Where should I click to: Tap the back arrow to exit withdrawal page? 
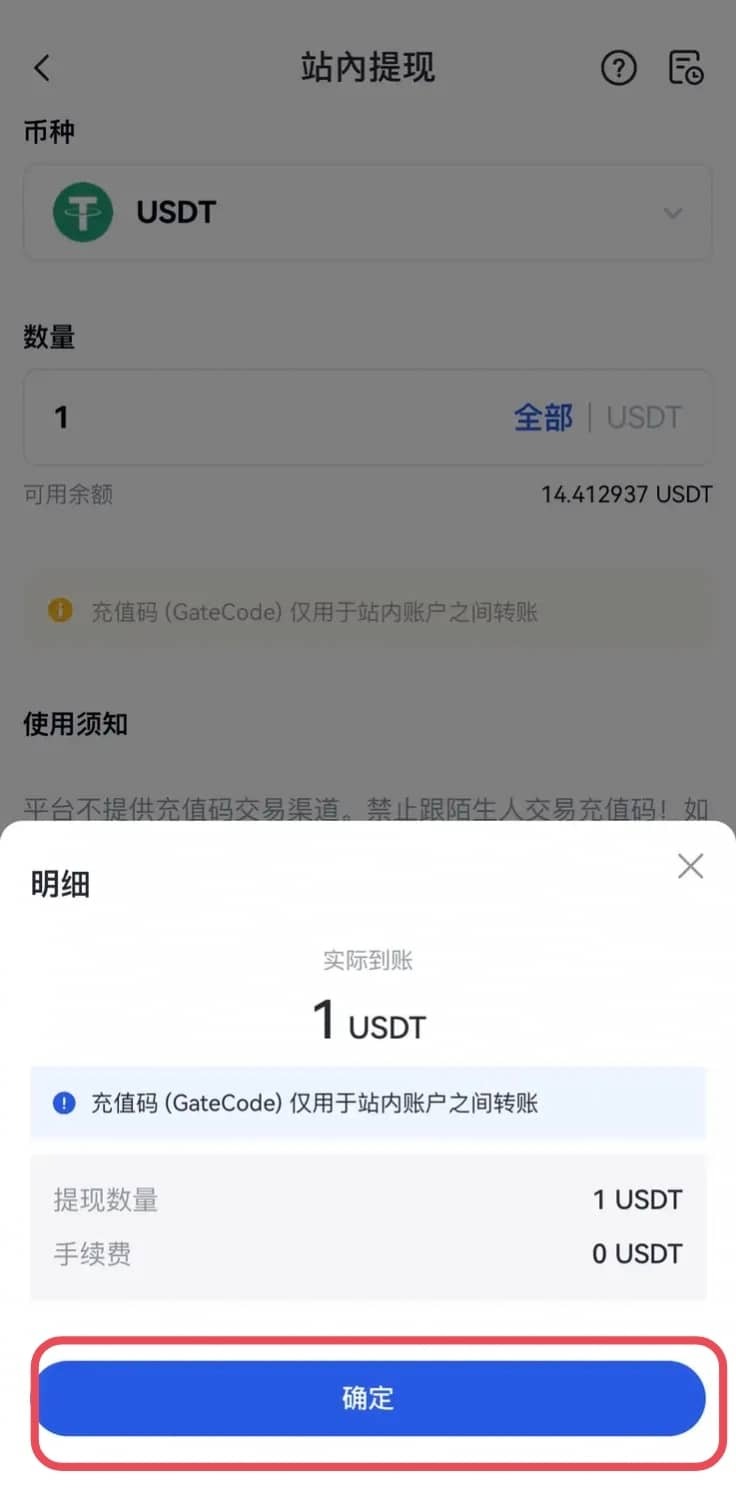(41, 68)
